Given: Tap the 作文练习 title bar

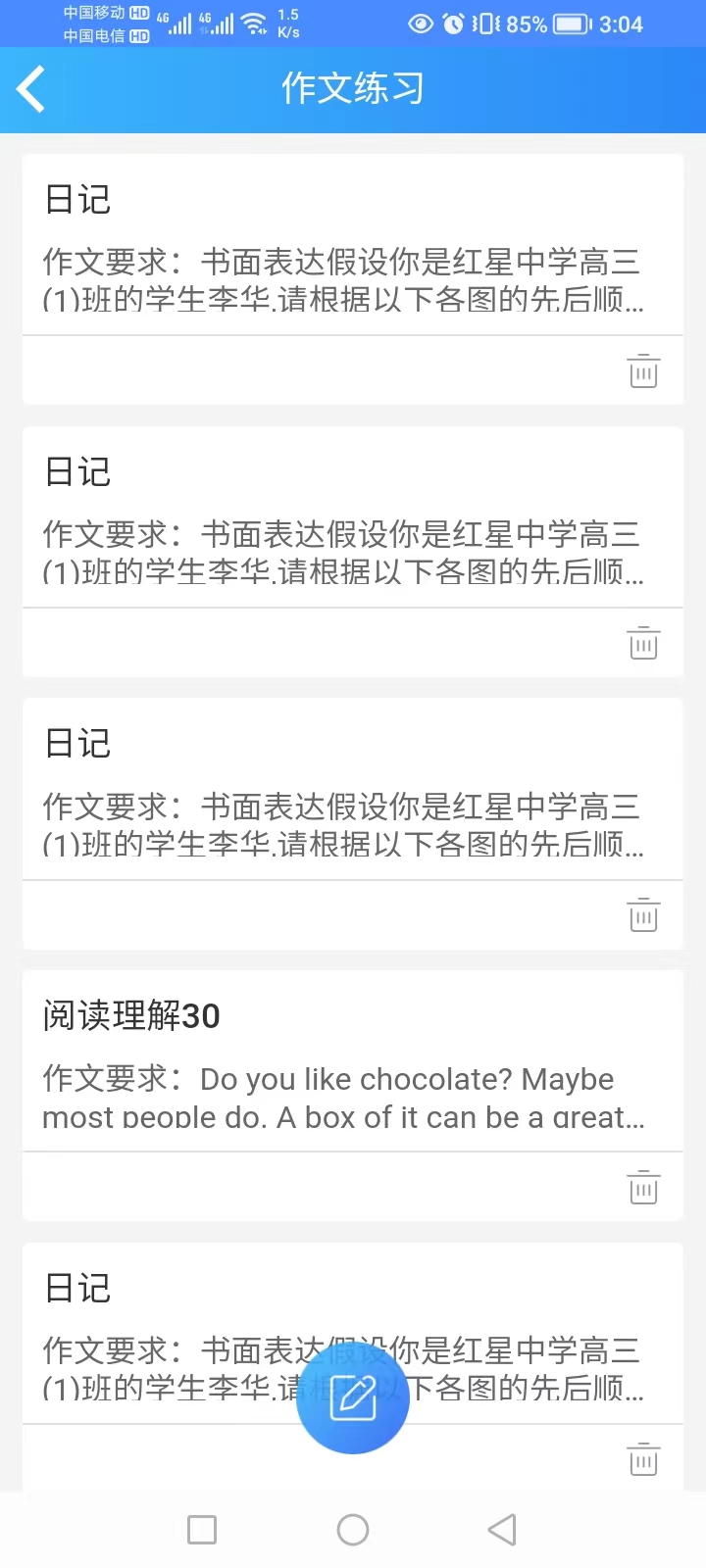Looking at the screenshot, I should click(353, 88).
